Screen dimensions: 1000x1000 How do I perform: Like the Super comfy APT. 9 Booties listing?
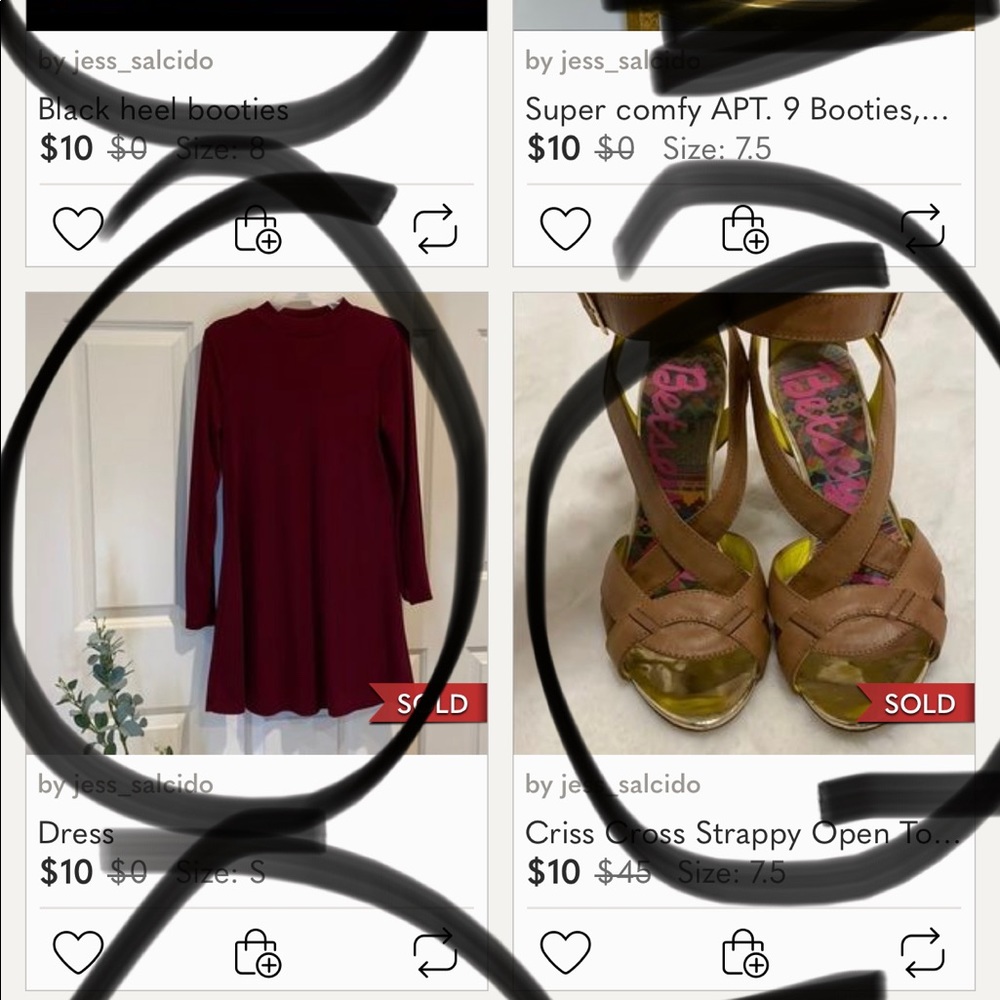click(x=565, y=230)
